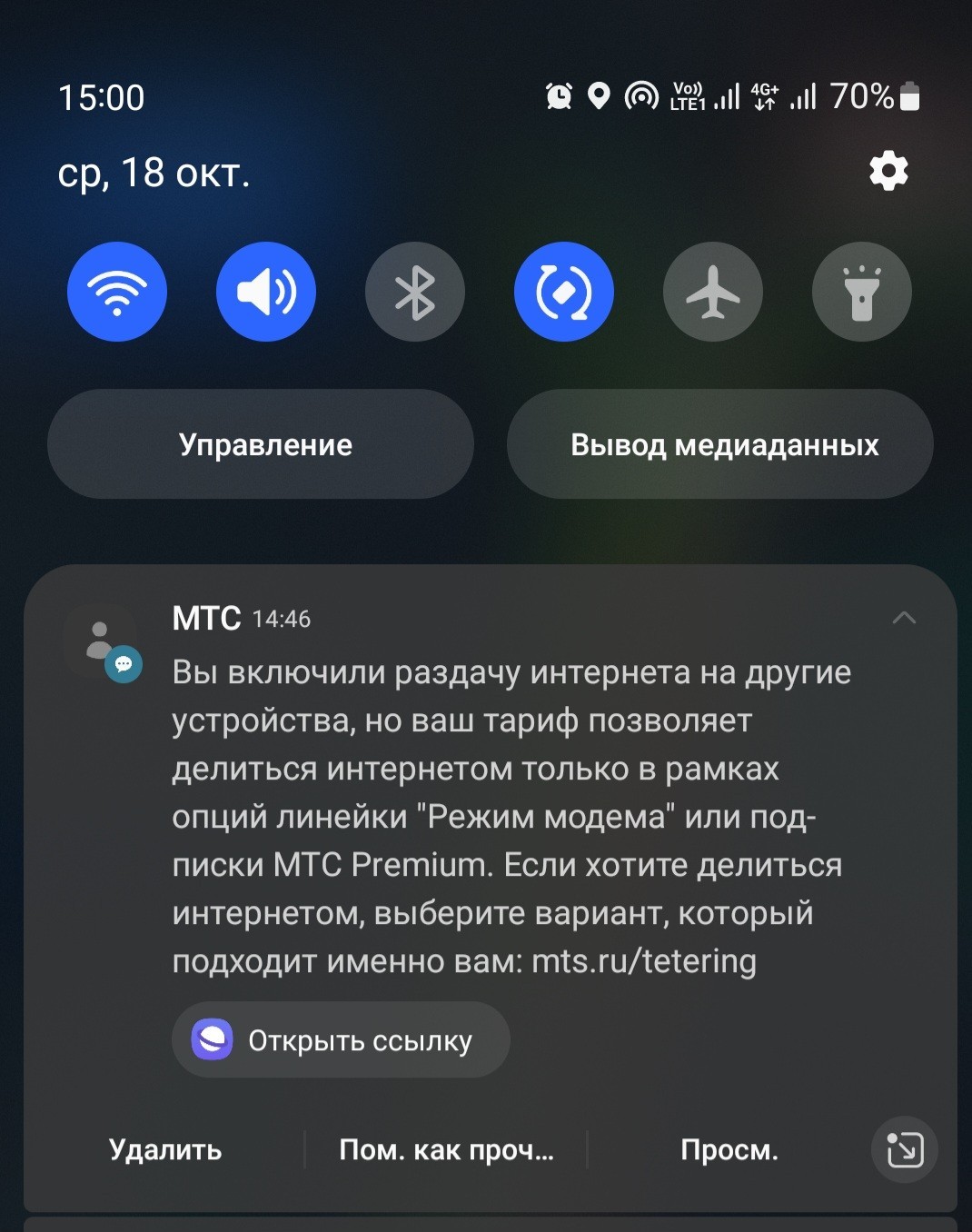Open Вывод медиаданных media output

[720, 444]
